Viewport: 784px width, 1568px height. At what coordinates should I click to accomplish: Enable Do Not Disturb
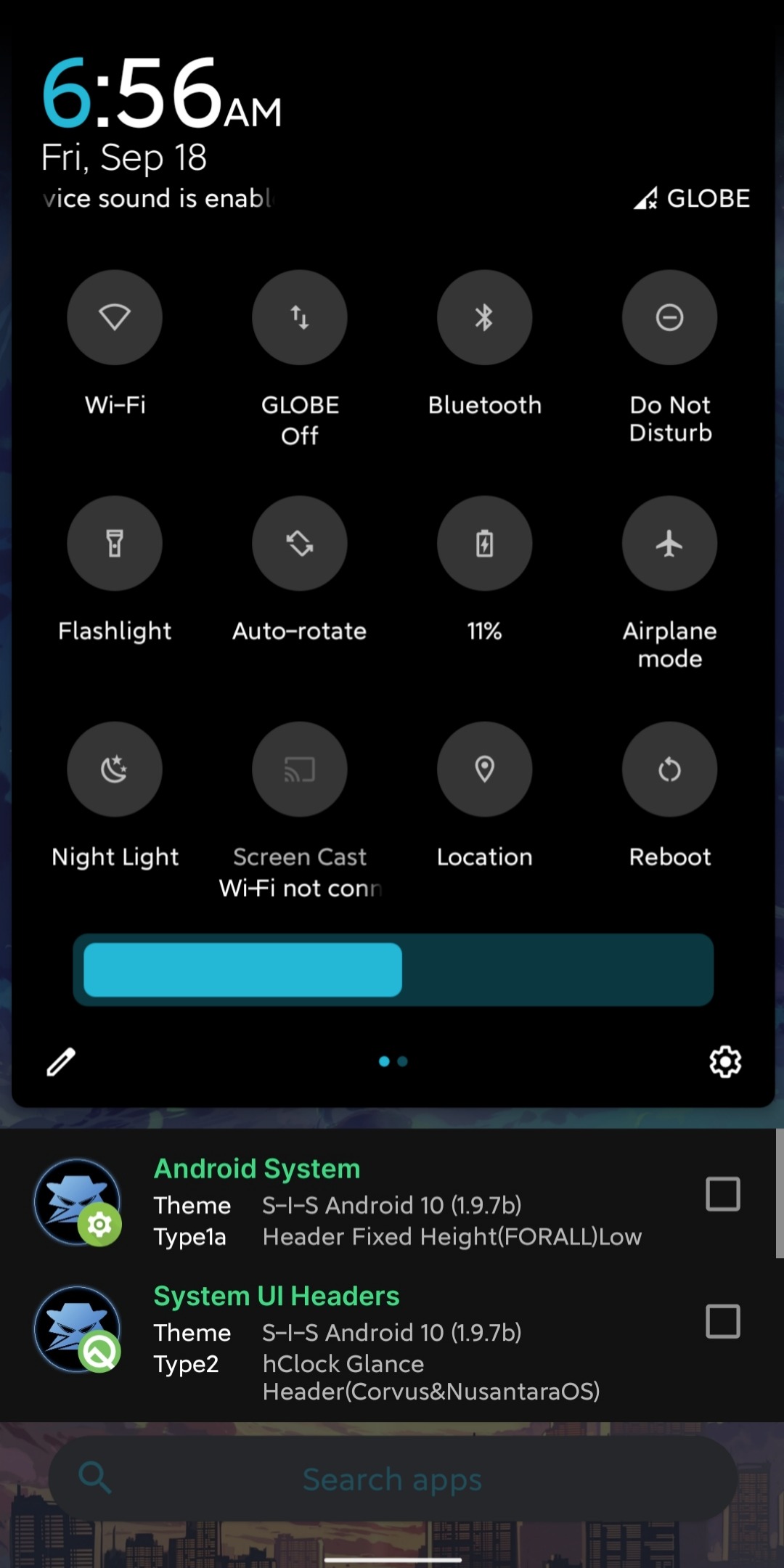tap(669, 317)
